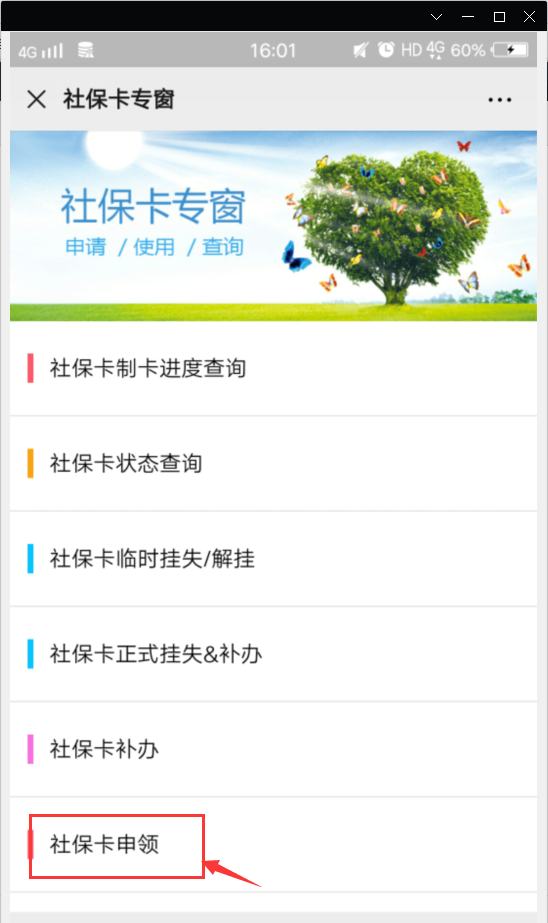Select 社保卡临时挂失/解挂
548x923 pixels.
(x=273, y=559)
